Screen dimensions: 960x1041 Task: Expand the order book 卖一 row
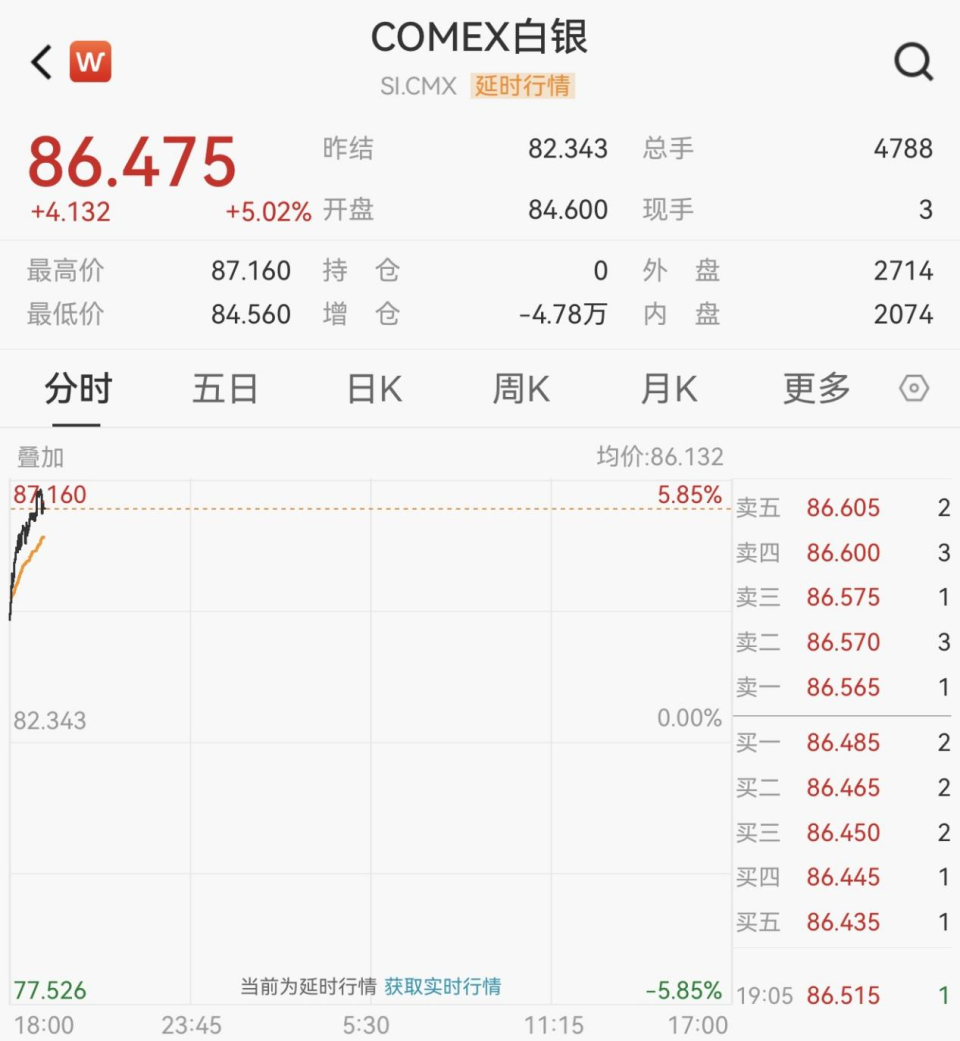coord(845,688)
